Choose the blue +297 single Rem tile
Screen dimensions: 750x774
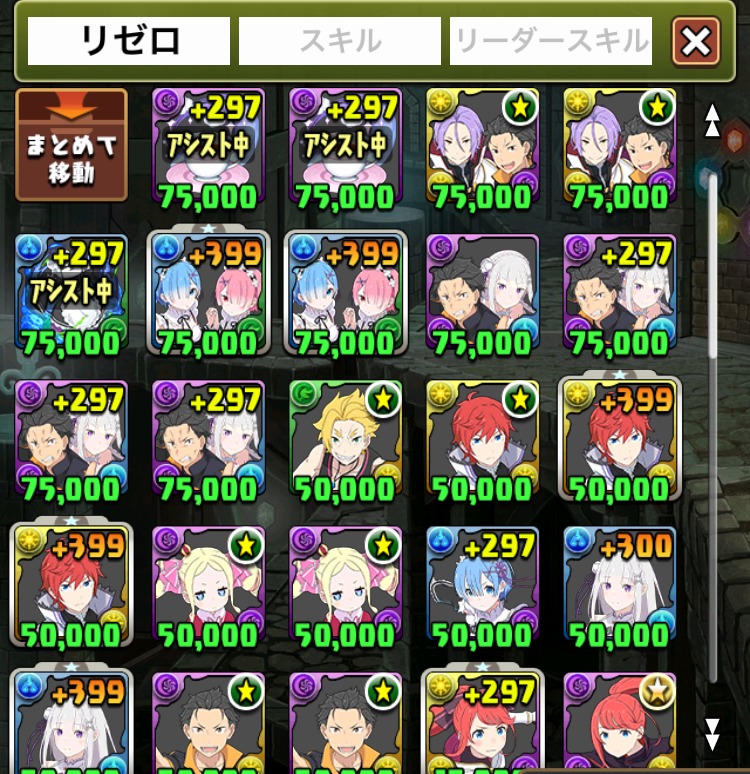tap(483, 585)
